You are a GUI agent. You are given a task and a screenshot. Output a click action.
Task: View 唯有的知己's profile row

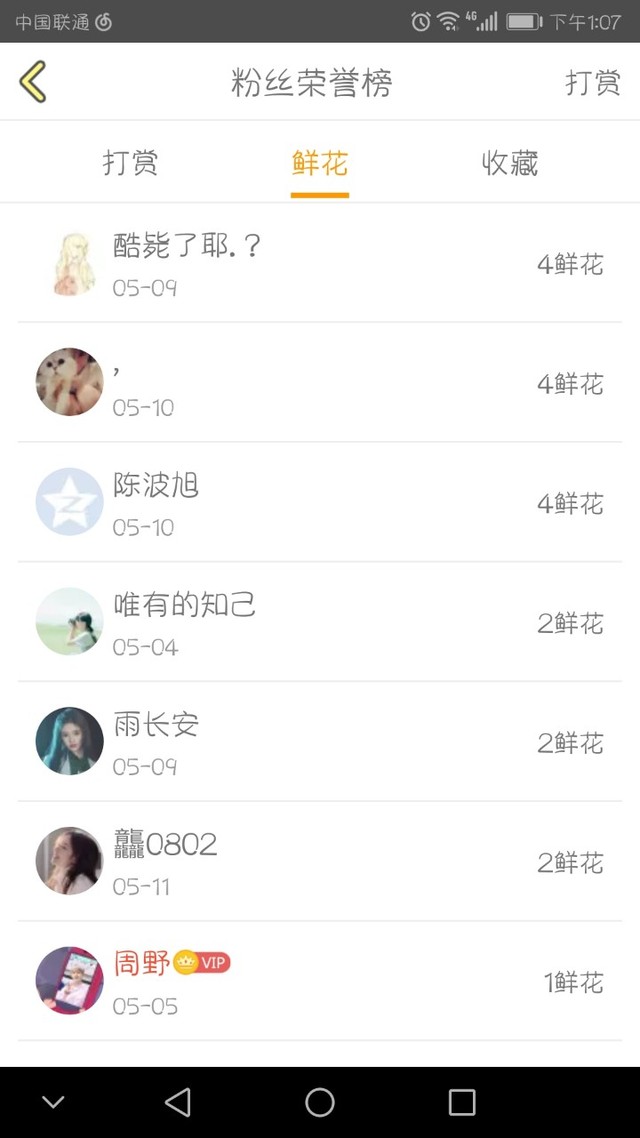click(320, 622)
